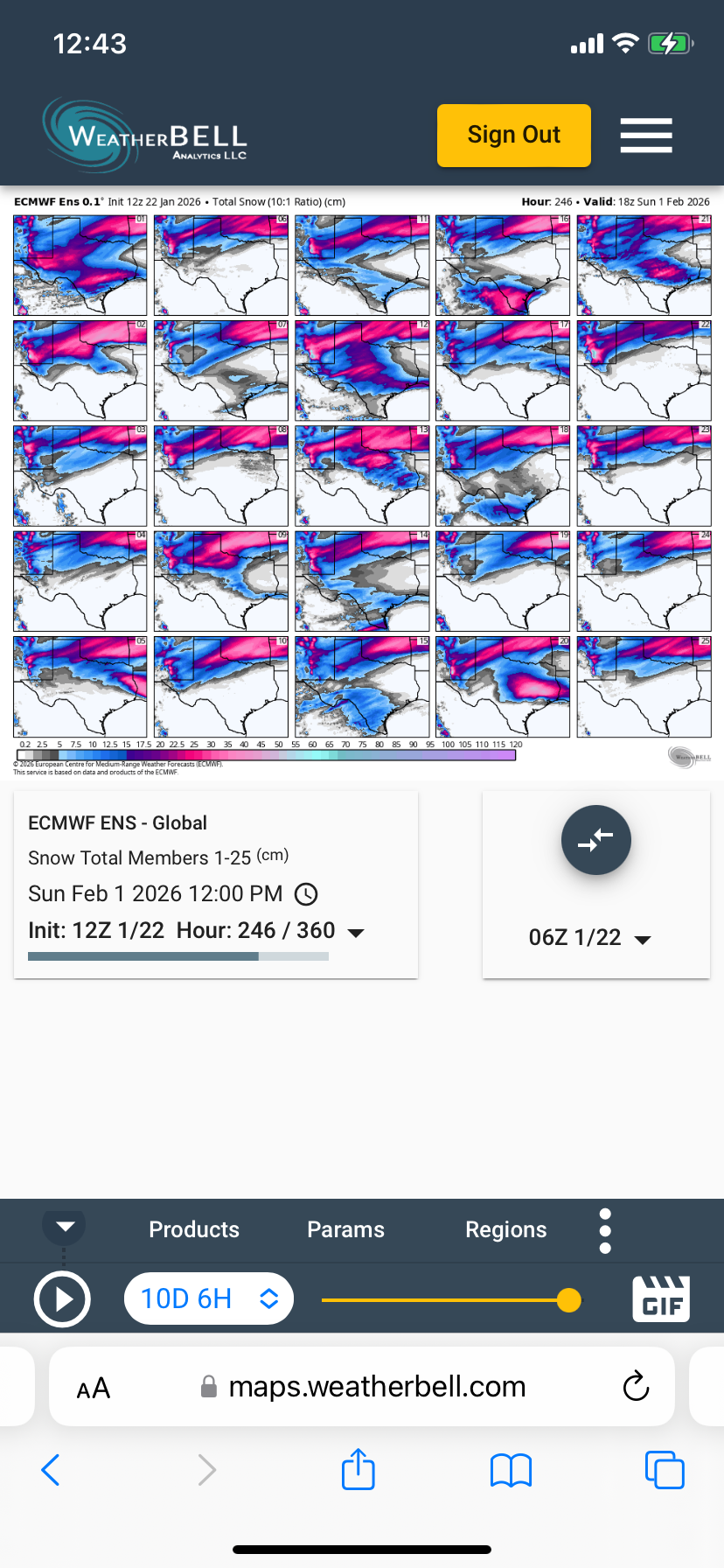
Task: Change the 10D 6H time step picker
Action: click(209, 1298)
